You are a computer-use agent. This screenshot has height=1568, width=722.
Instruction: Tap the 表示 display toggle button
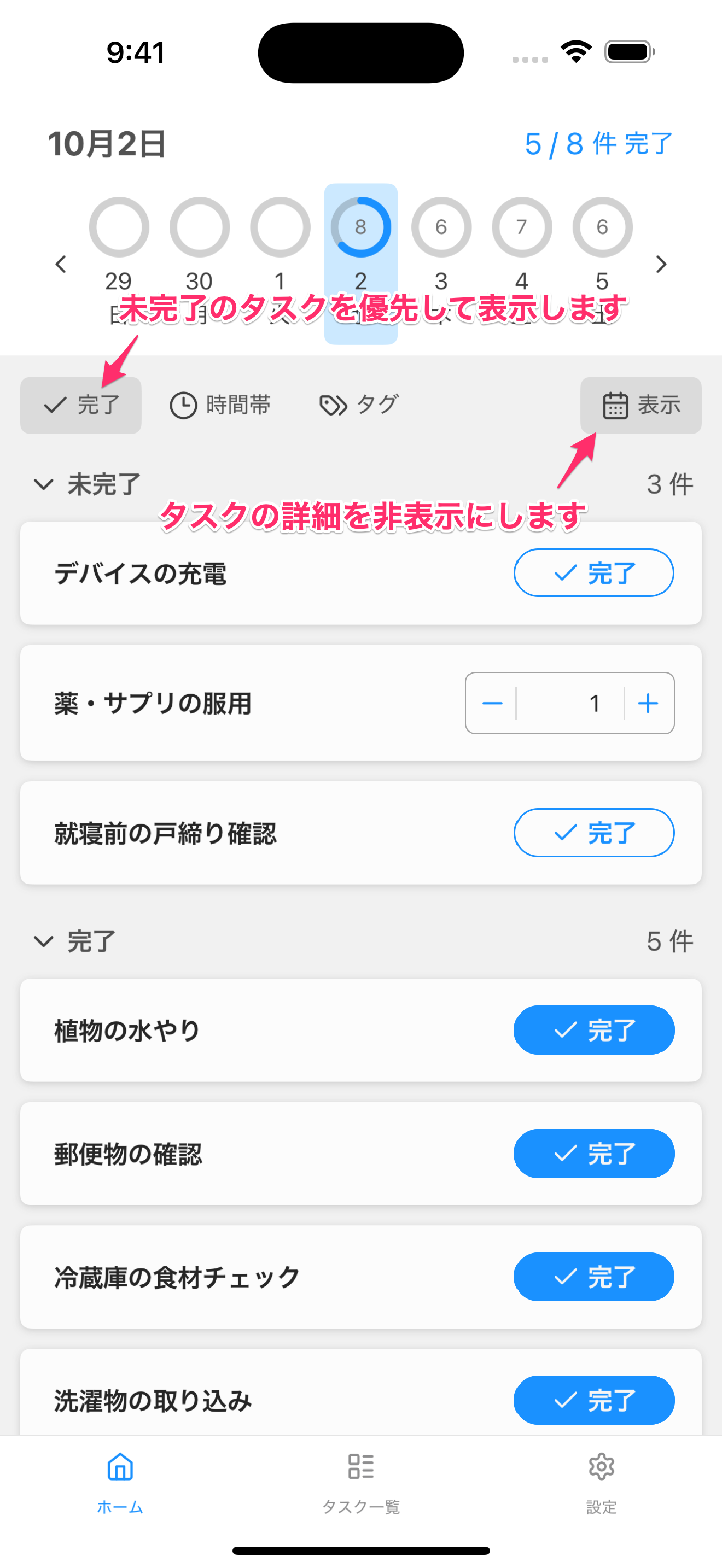point(640,405)
